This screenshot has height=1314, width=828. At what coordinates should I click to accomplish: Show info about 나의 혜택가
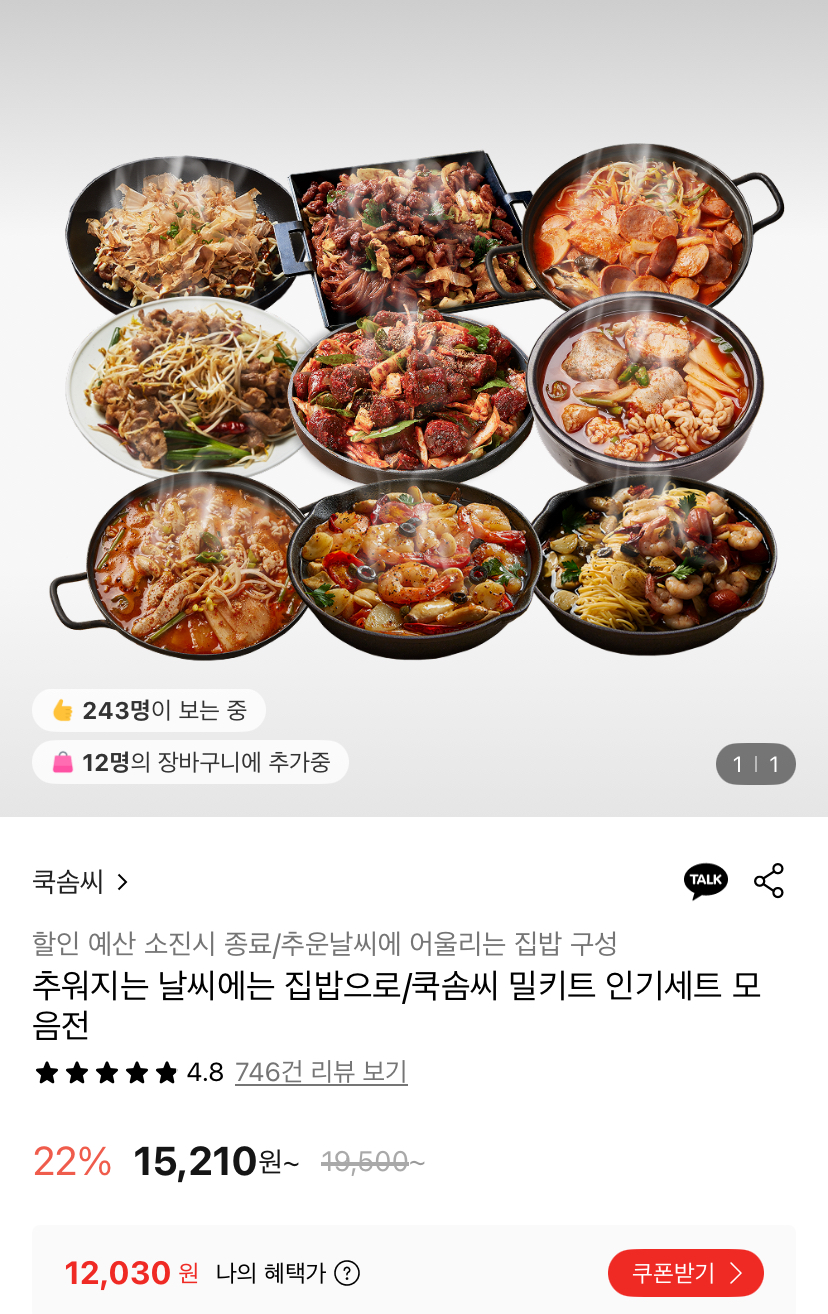[x=347, y=1273]
